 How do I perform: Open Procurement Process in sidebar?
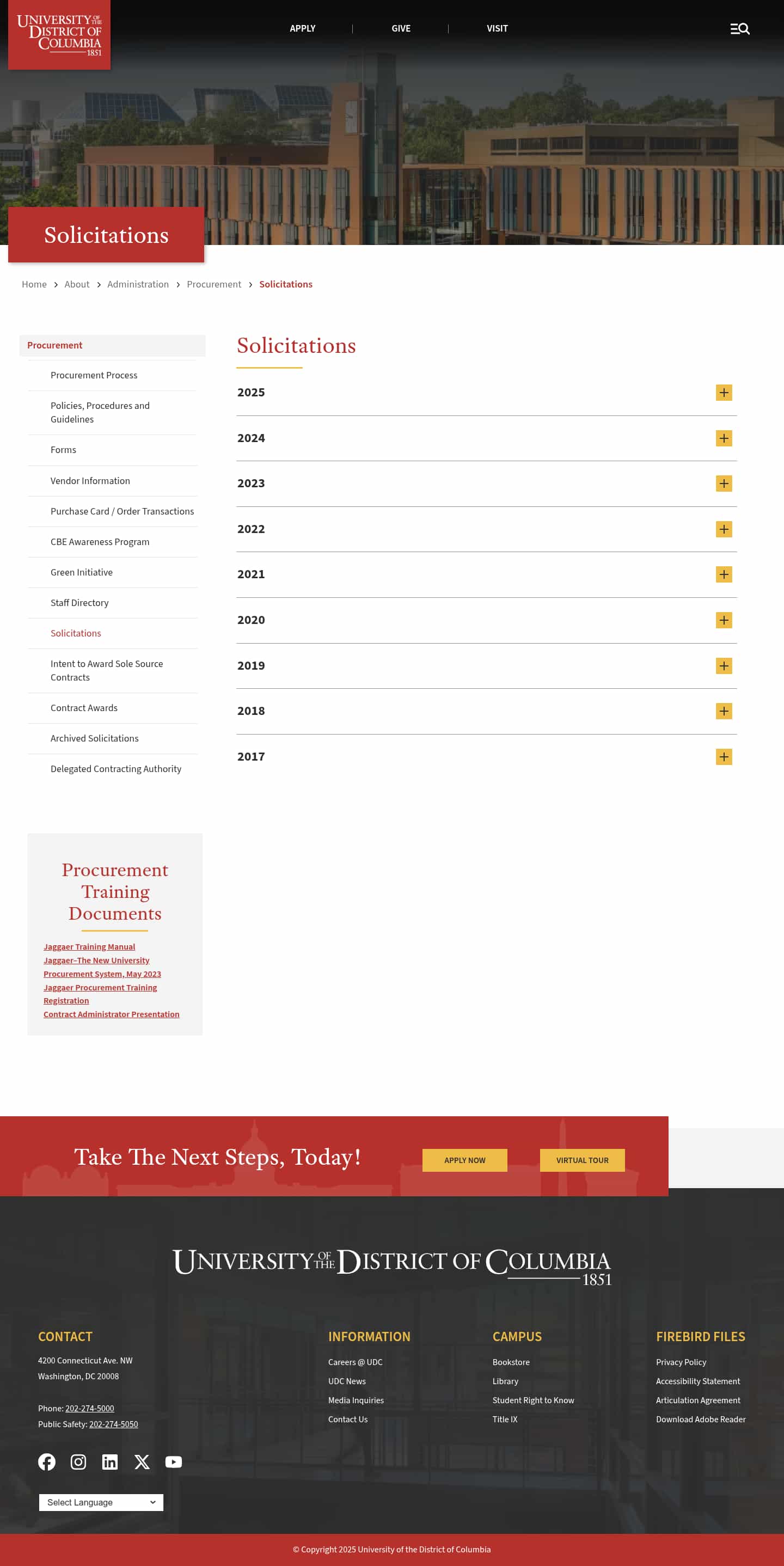[94, 375]
